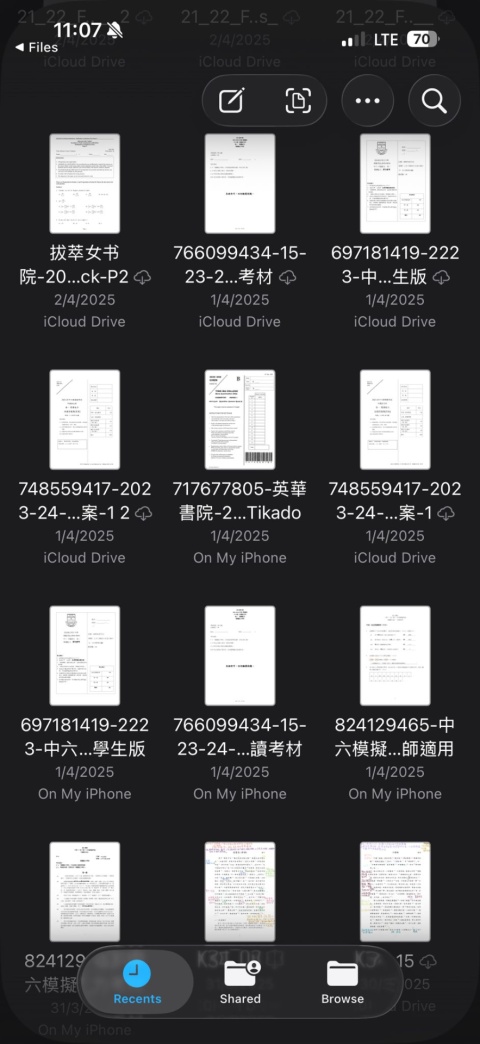Open the 717677805-英華書院 Tikado file
Screen dimensions: 480x1044
click(240, 467)
